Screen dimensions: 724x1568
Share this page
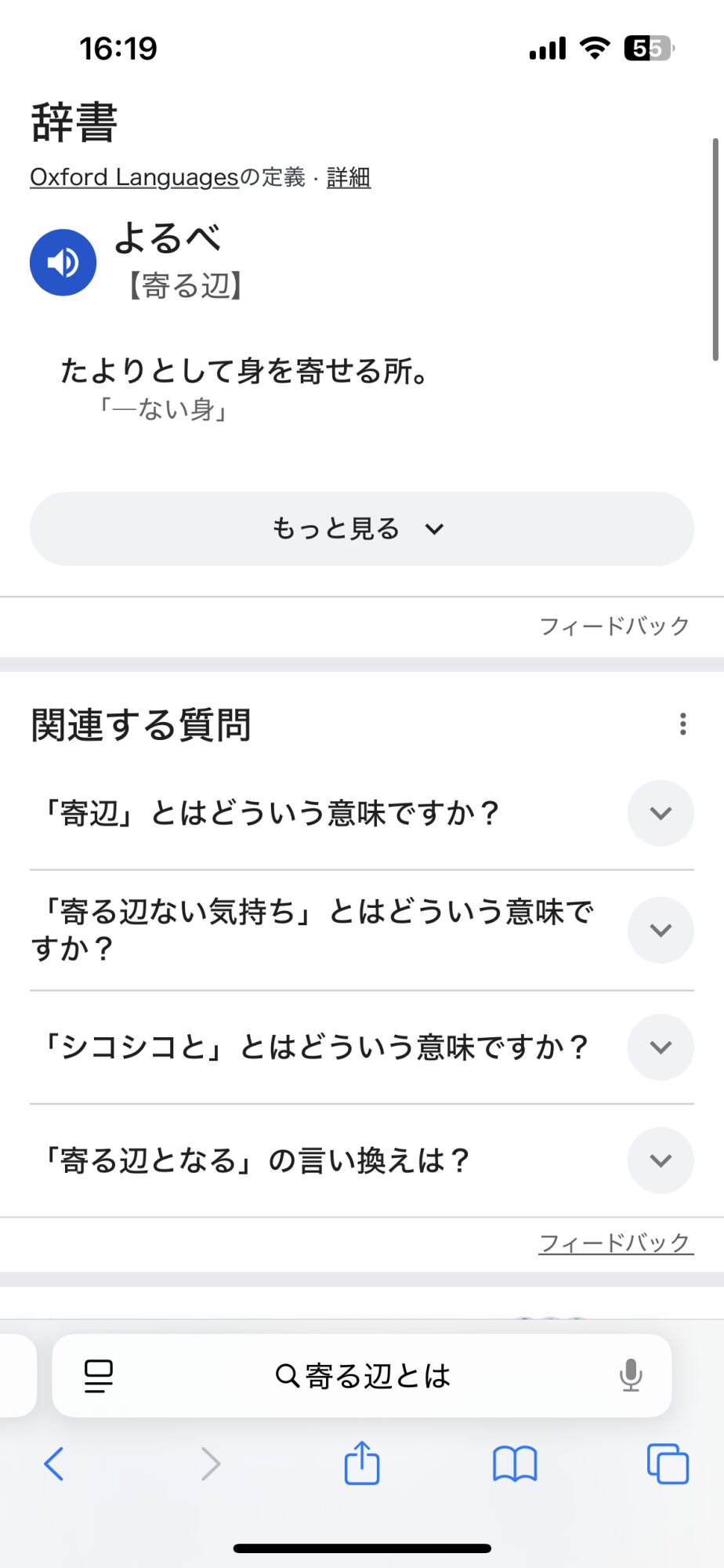(361, 1464)
